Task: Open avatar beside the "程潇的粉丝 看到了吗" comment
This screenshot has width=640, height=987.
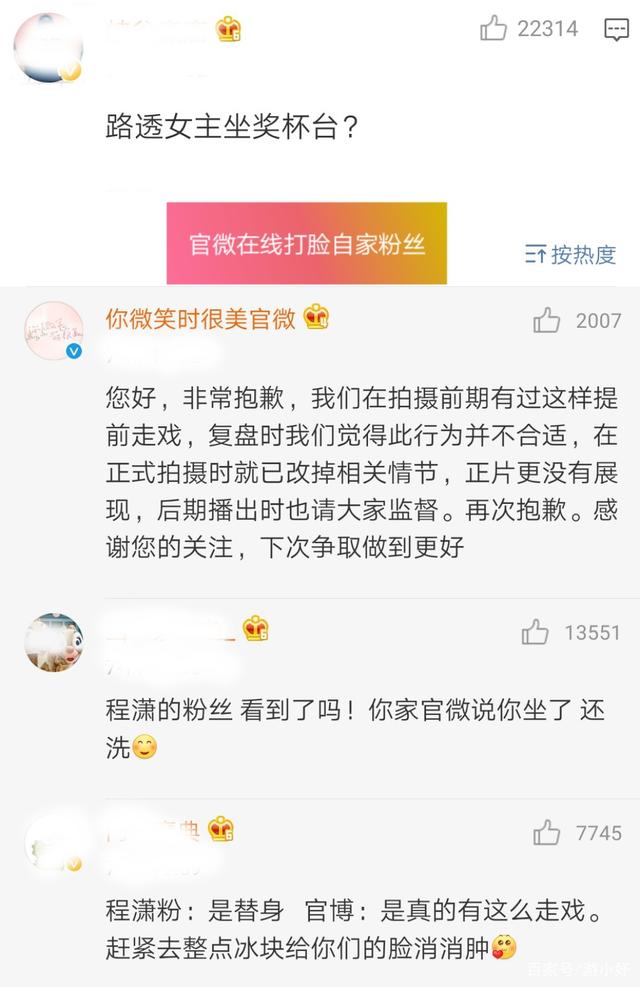Action: click(54, 642)
